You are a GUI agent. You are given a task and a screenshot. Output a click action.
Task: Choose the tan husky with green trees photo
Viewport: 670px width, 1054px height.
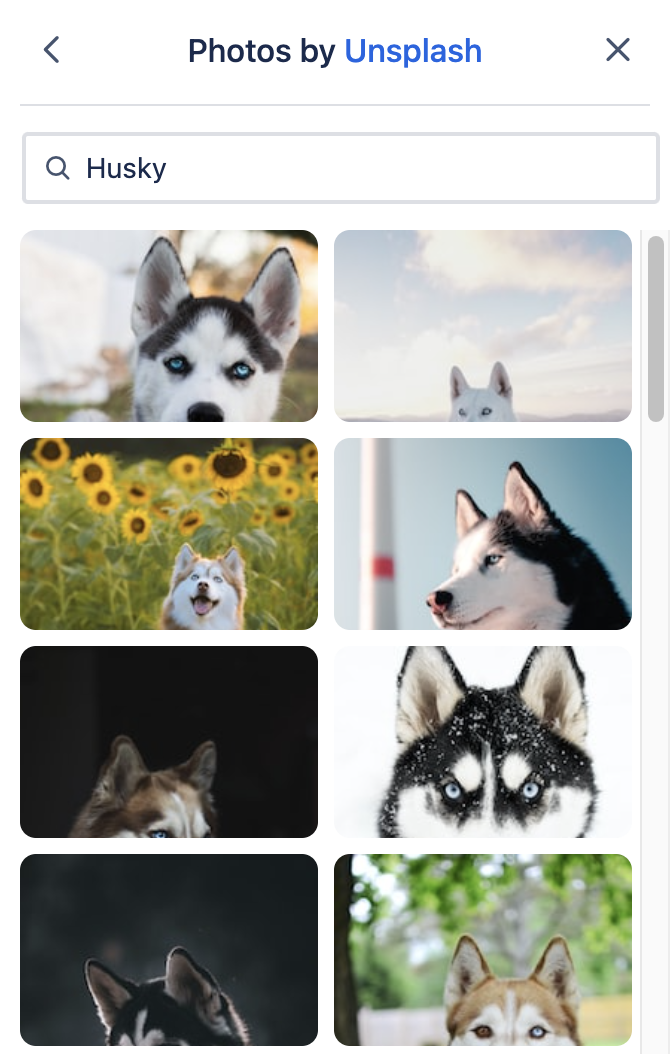[483, 950]
